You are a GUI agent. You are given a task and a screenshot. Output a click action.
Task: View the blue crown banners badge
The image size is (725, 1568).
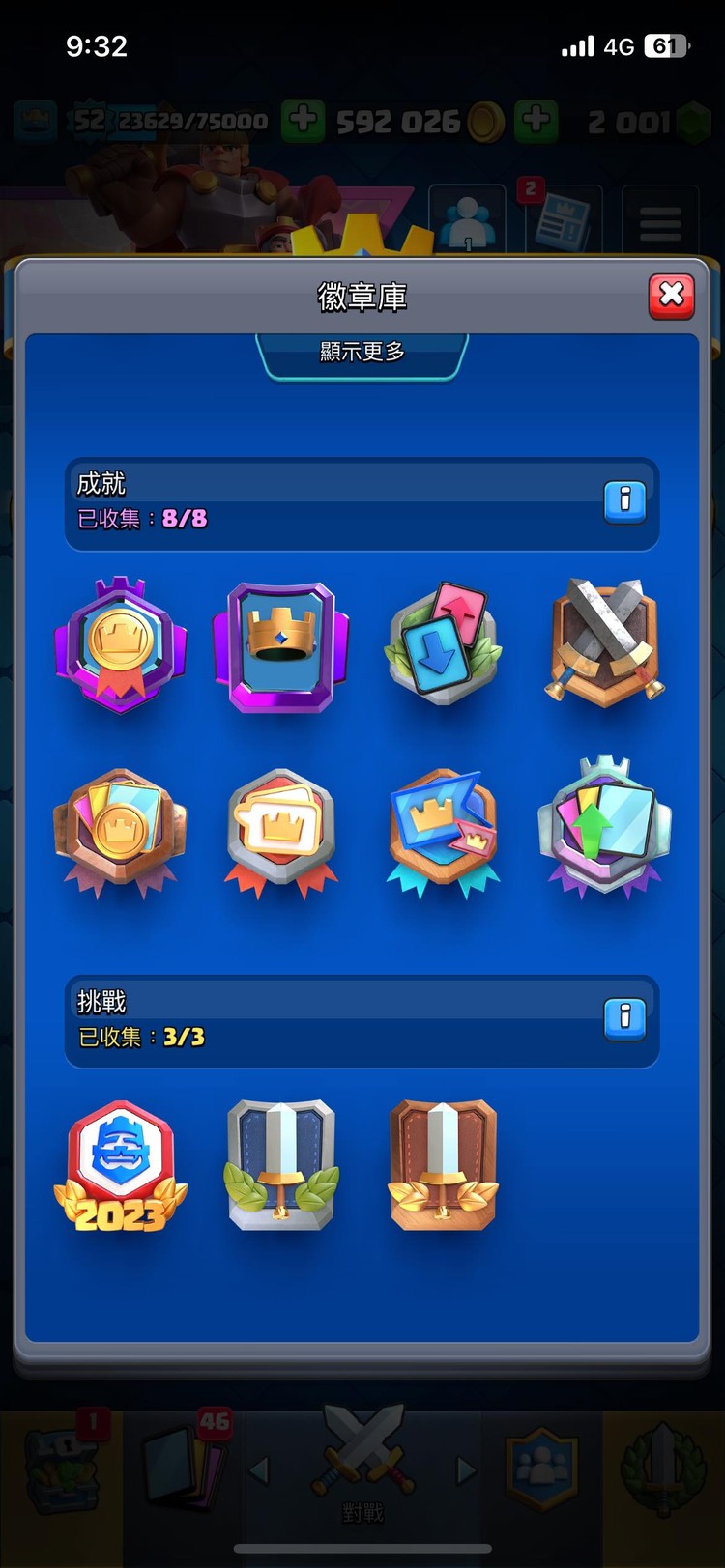443,829
